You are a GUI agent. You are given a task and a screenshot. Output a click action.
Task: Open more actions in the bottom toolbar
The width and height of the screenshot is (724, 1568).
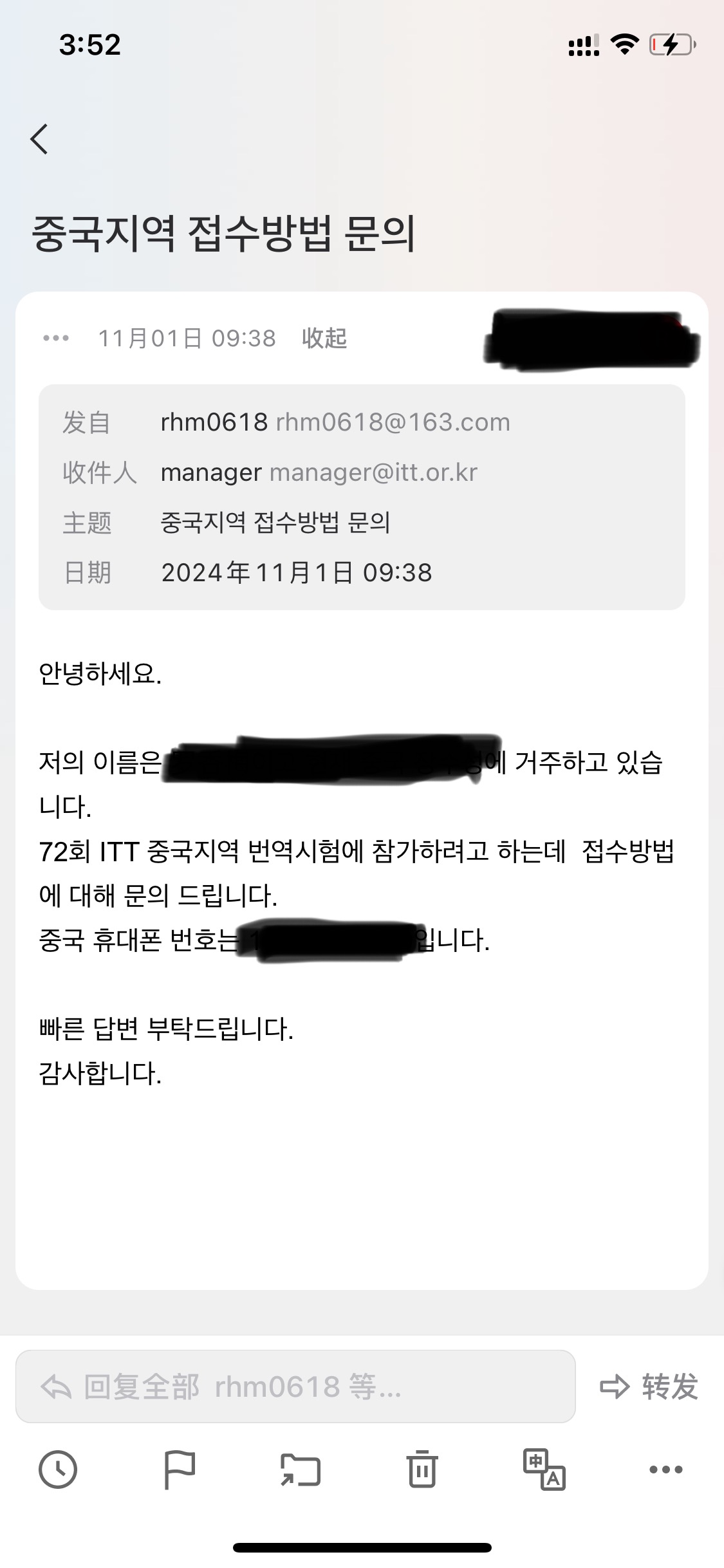pyautogui.click(x=665, y=1470)
